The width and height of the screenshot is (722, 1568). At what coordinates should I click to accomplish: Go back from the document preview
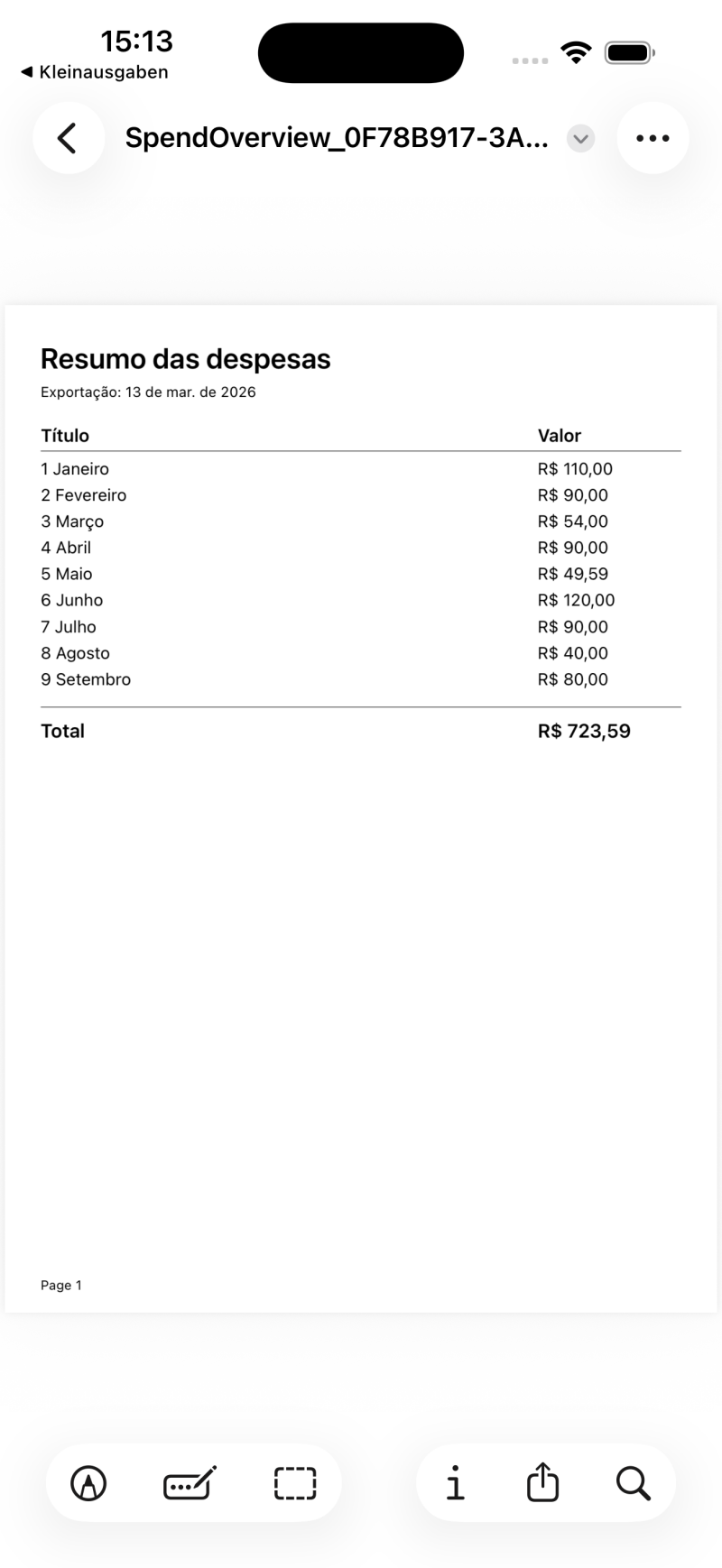click(68, 138)
